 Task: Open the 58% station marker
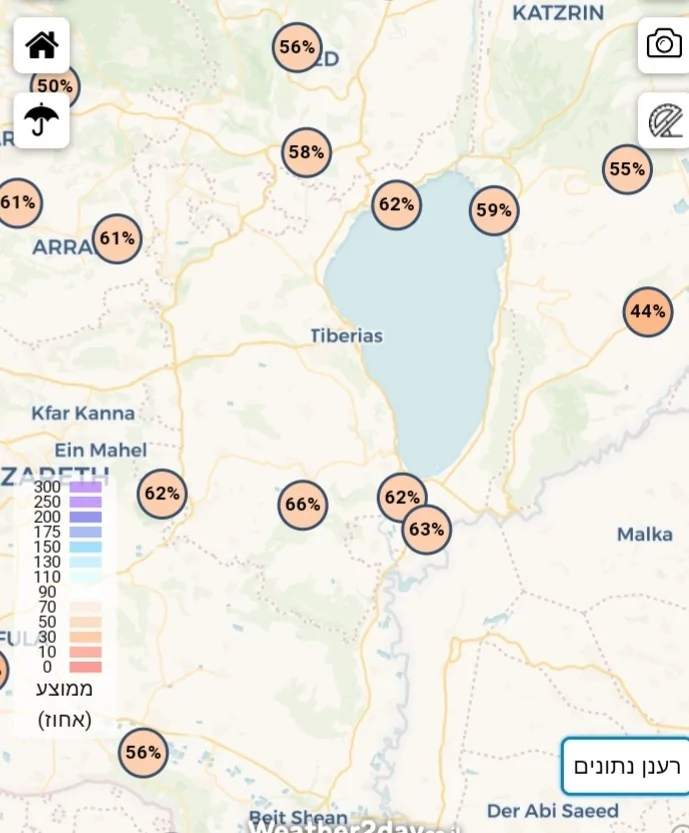tap(306, 153)
